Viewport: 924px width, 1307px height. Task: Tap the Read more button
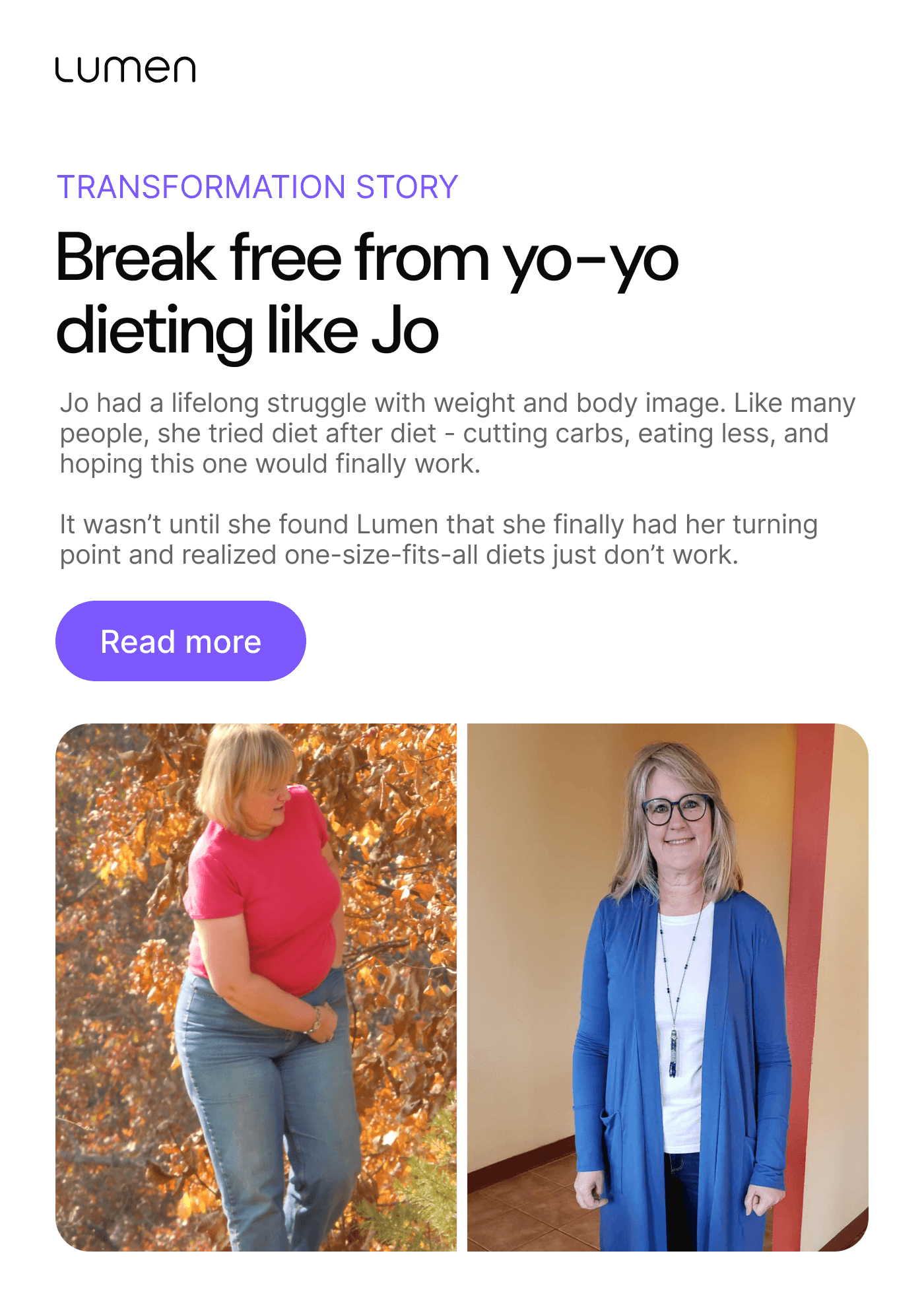[180, 641]
